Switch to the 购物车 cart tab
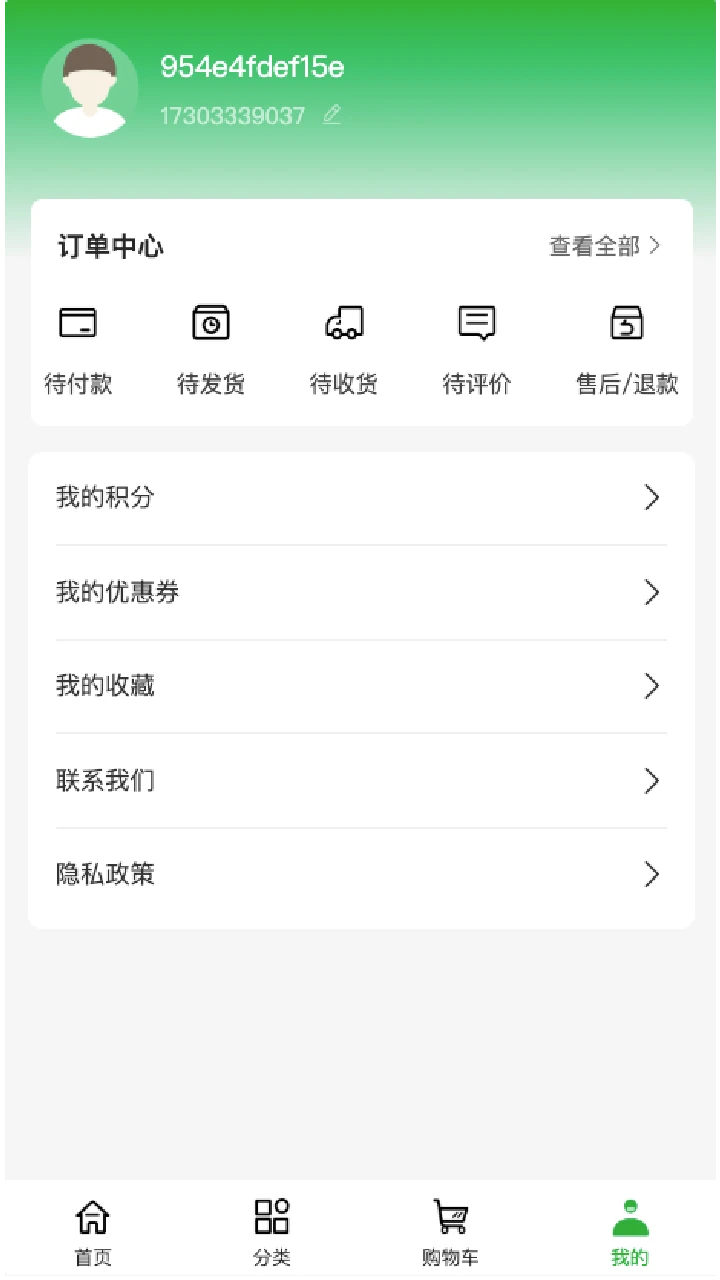Viewport: 720px width, 1280px height. point(449,1228)
